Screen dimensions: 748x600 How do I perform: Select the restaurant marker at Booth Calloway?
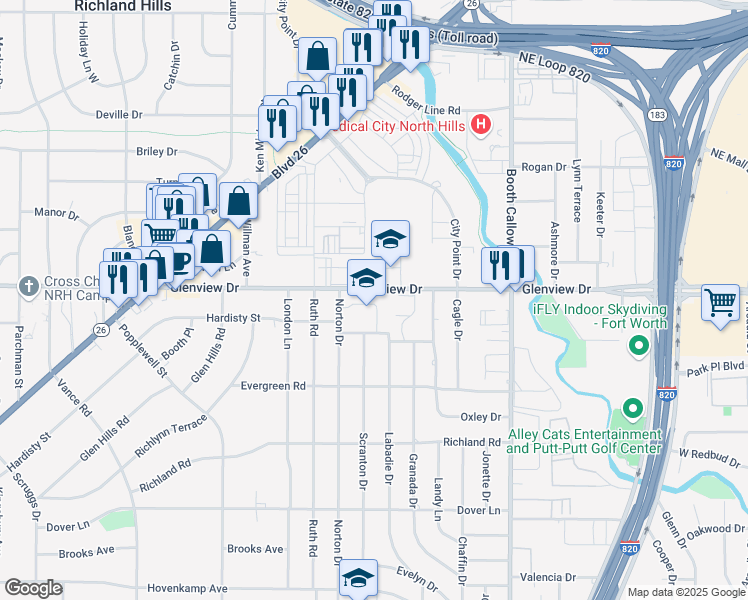pos(499,266)
